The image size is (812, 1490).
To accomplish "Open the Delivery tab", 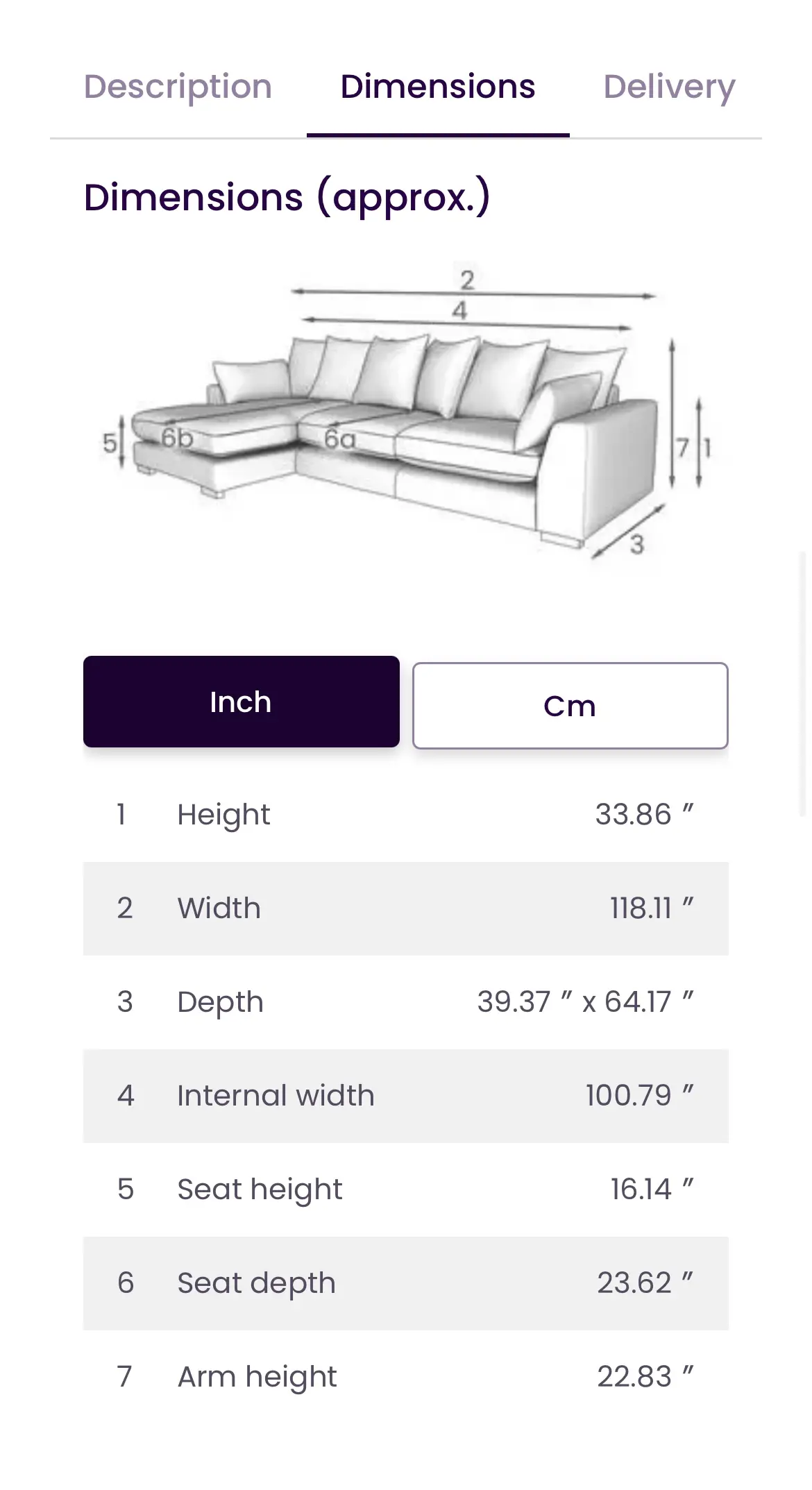I will click(668, 87).
